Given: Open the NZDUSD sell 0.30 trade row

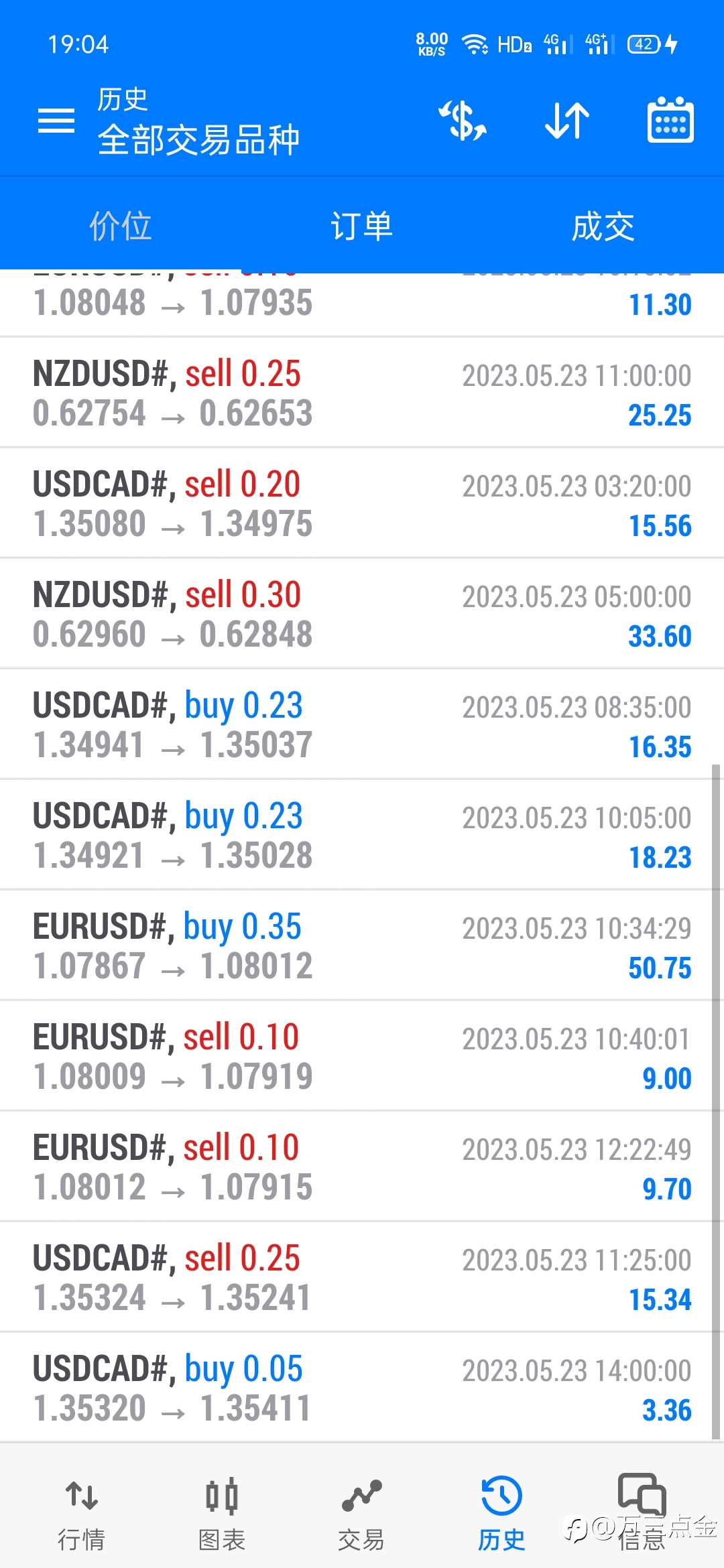Looking at the screenshot, I should 362,614.
